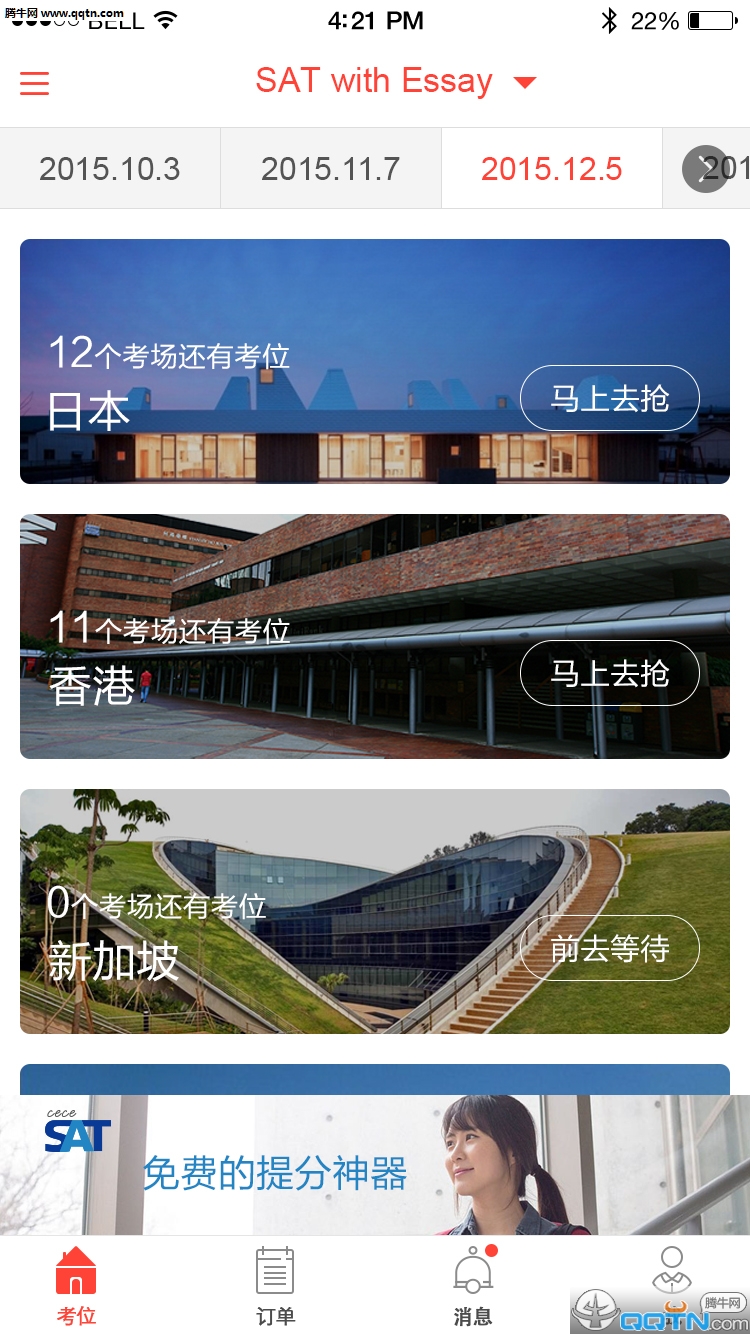
Task: Go to the 考位 tab
Action: pyautogui.click(x=76, y=1286)
